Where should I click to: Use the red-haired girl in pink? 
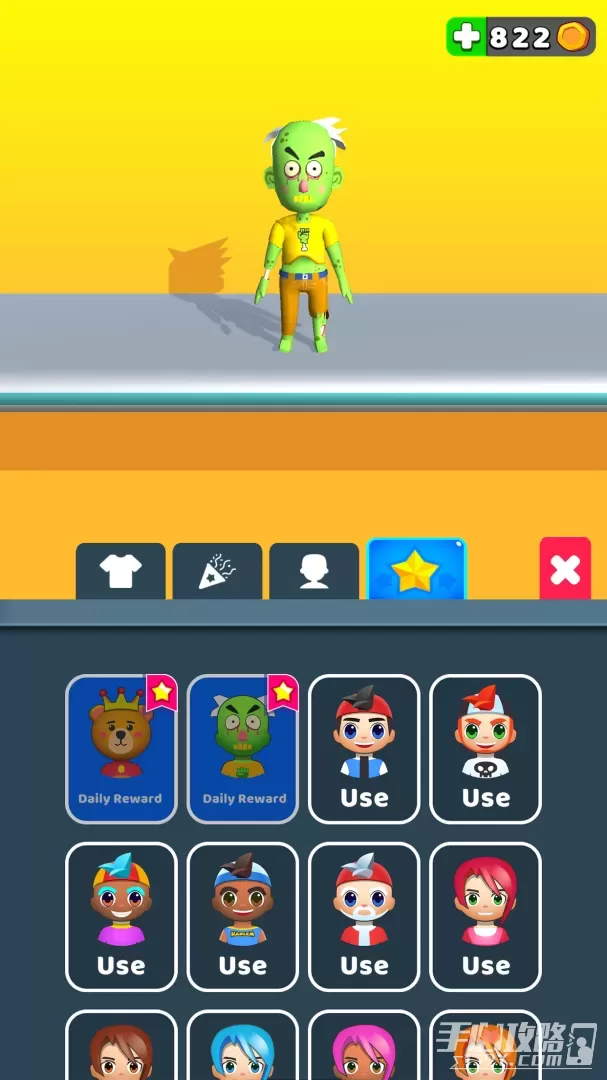[x=485, y=916]
